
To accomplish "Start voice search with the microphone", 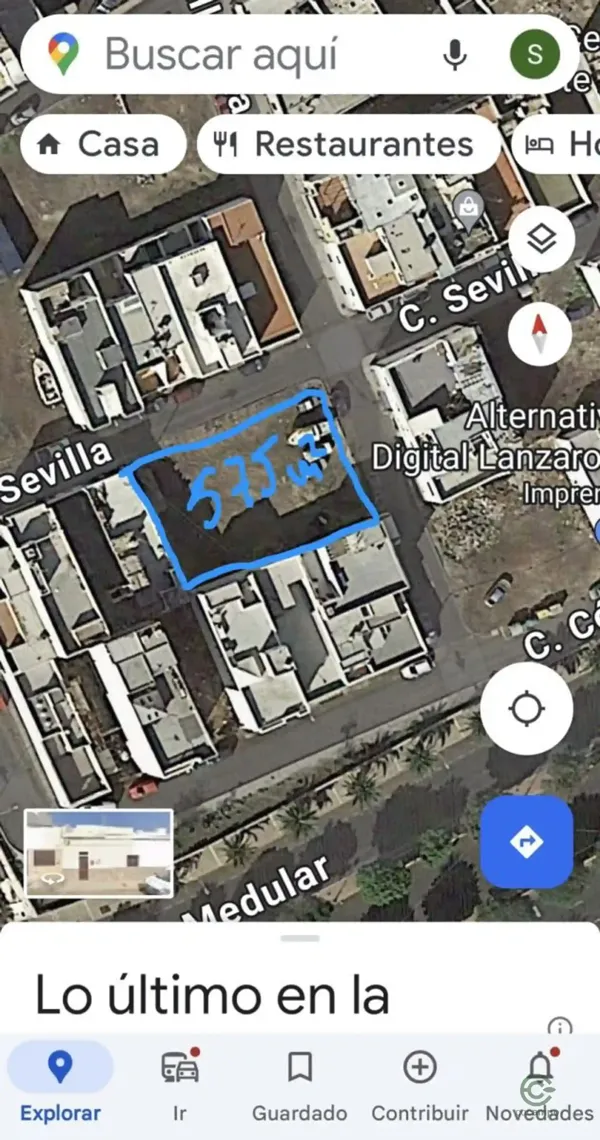I will coord(455,54).
